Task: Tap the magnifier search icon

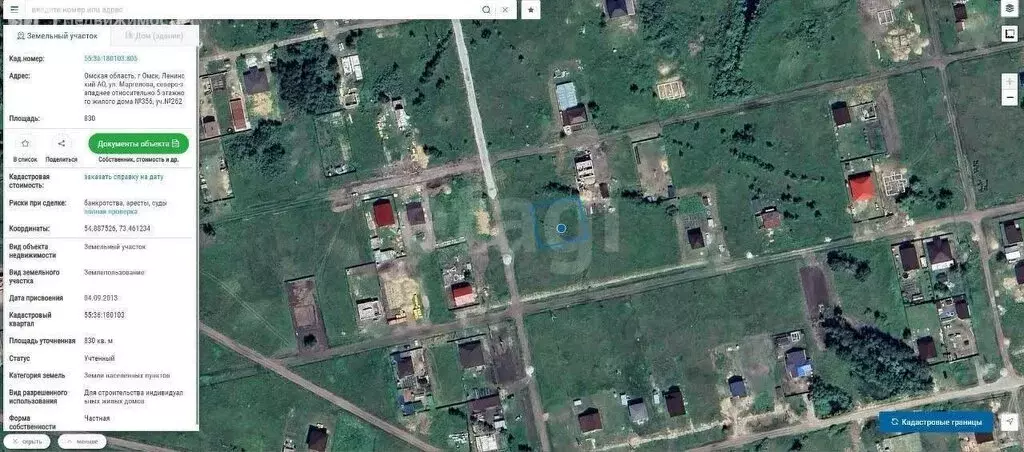Action: (x=486, y=9)
